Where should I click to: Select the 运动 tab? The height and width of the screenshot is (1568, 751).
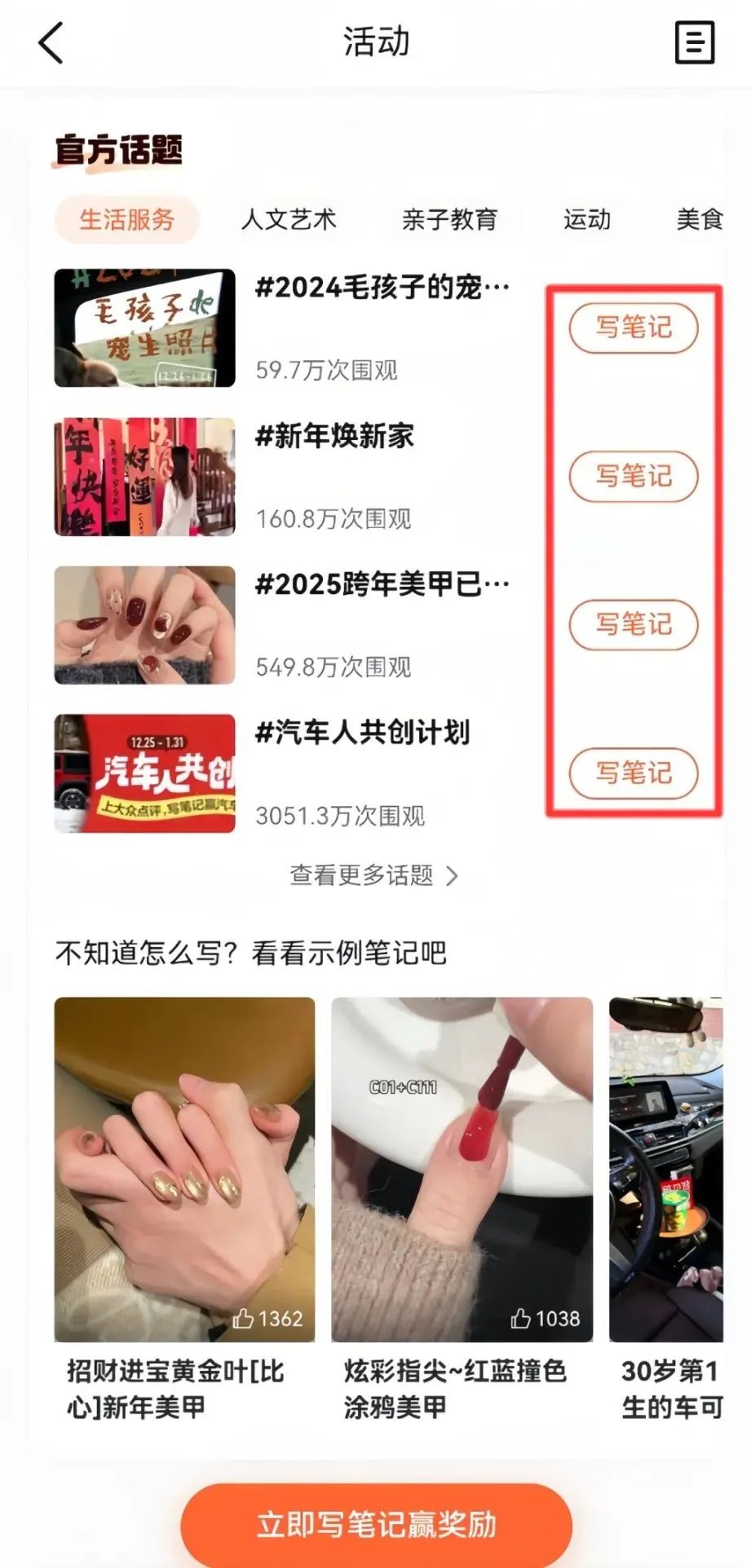[587, 219]
